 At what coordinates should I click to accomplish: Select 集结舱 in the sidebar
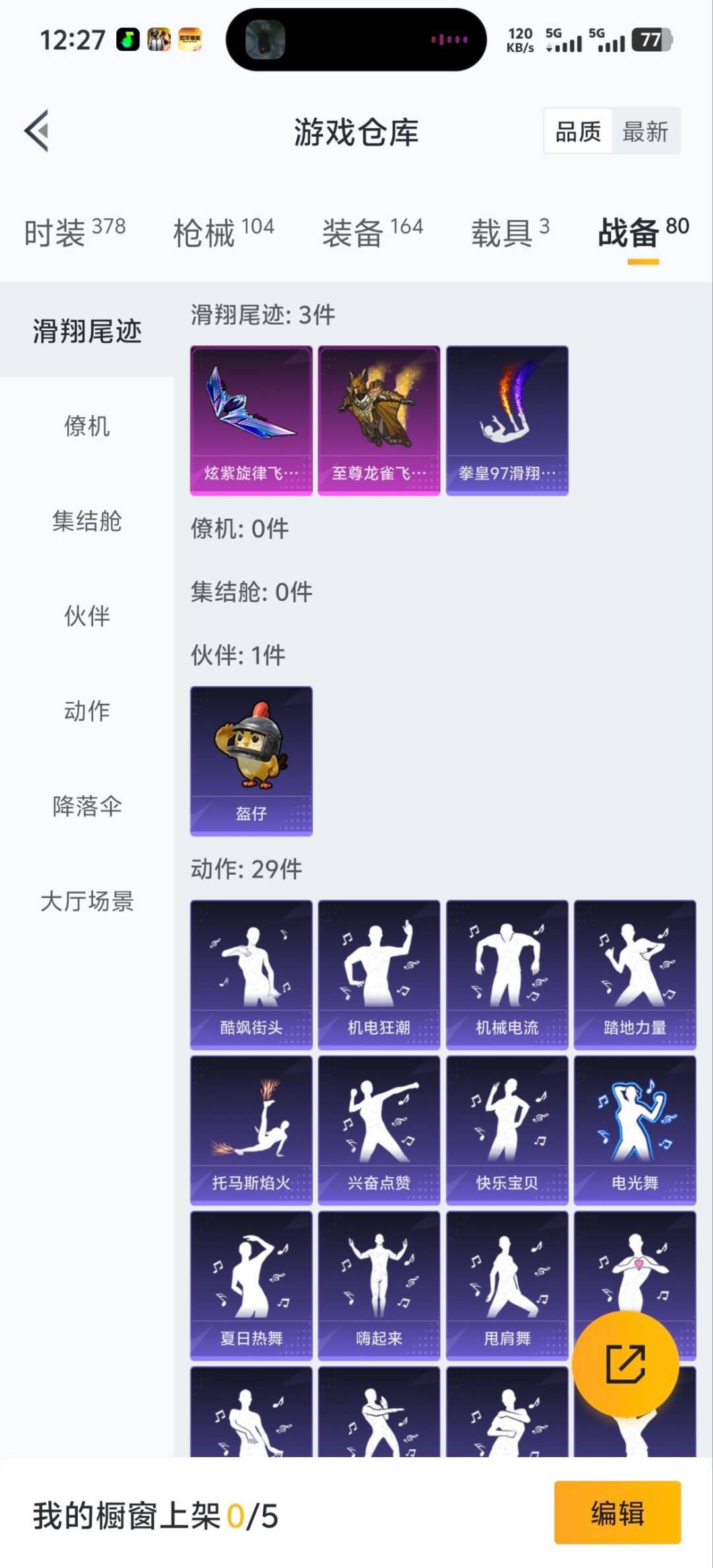[86, 521]
